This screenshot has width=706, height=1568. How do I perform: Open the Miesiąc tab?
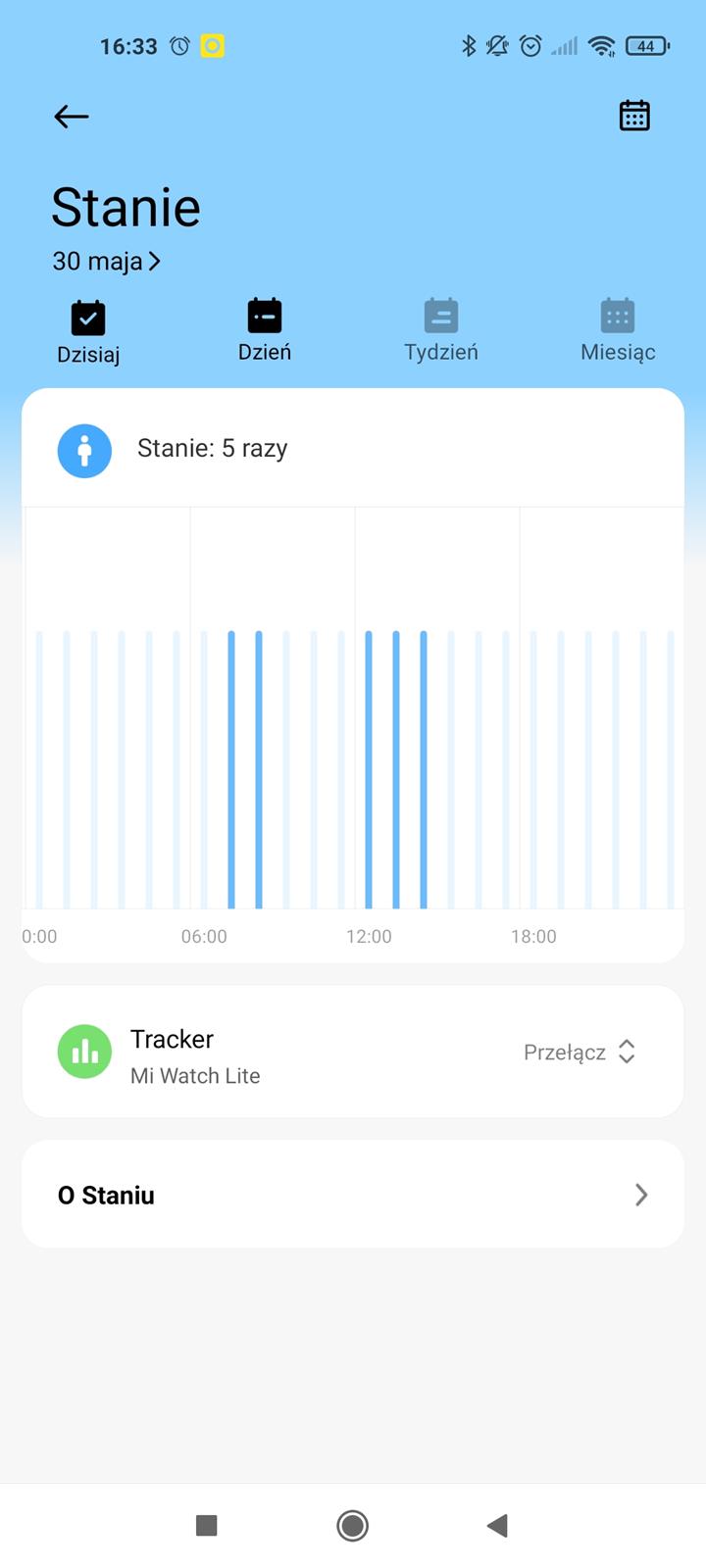coord(618,331)
